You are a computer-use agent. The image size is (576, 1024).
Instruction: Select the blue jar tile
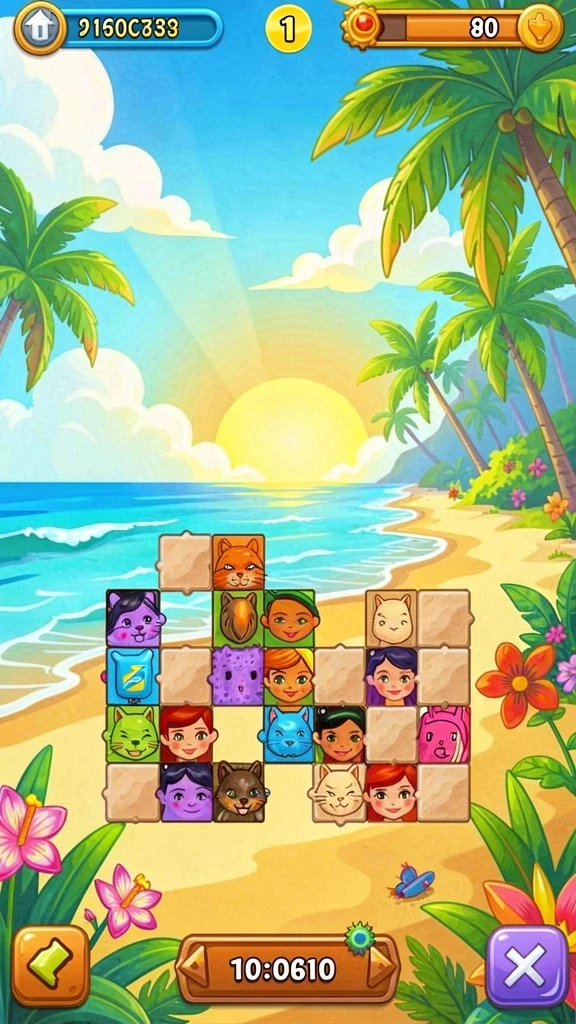coord(134,676)
